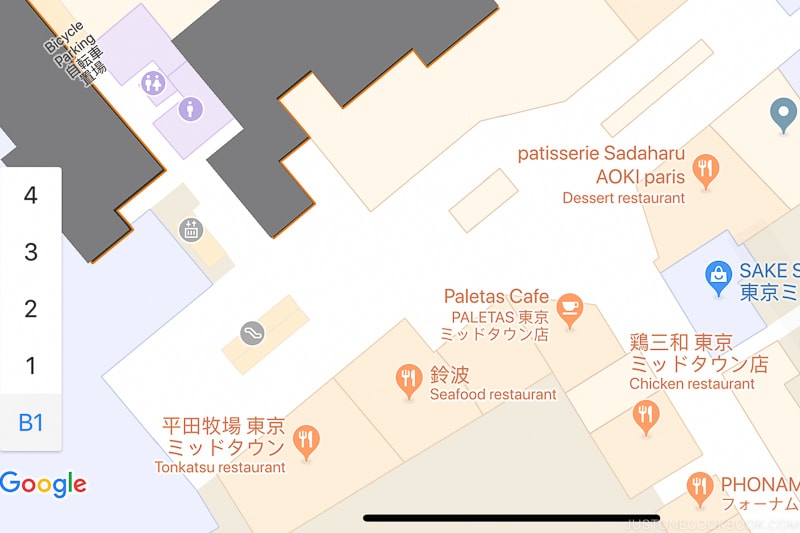Tap the PHONAM restaurant pin

pos(700,487)
